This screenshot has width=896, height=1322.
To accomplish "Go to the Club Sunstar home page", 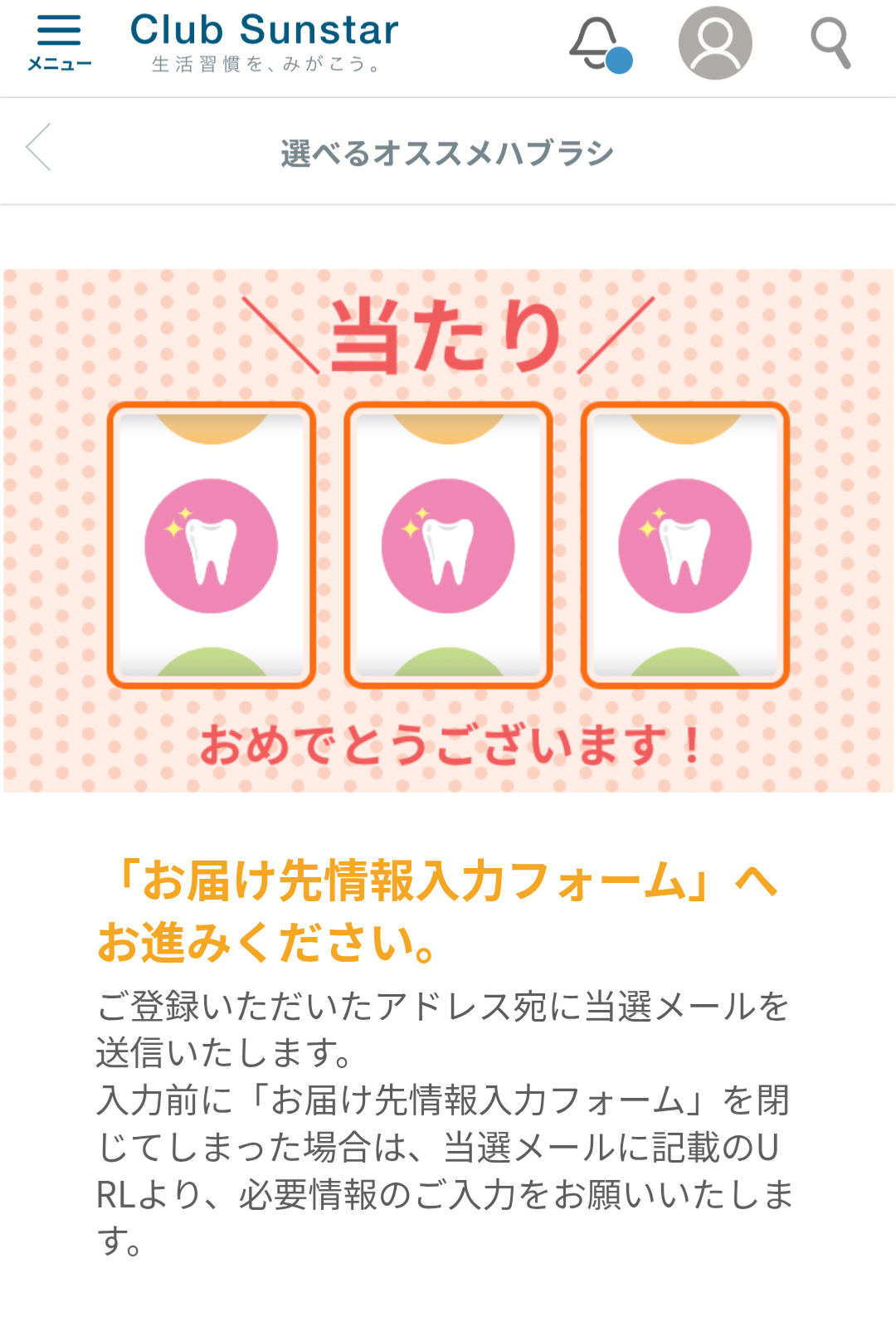I will pyautogui.click(x=264, y=41).
